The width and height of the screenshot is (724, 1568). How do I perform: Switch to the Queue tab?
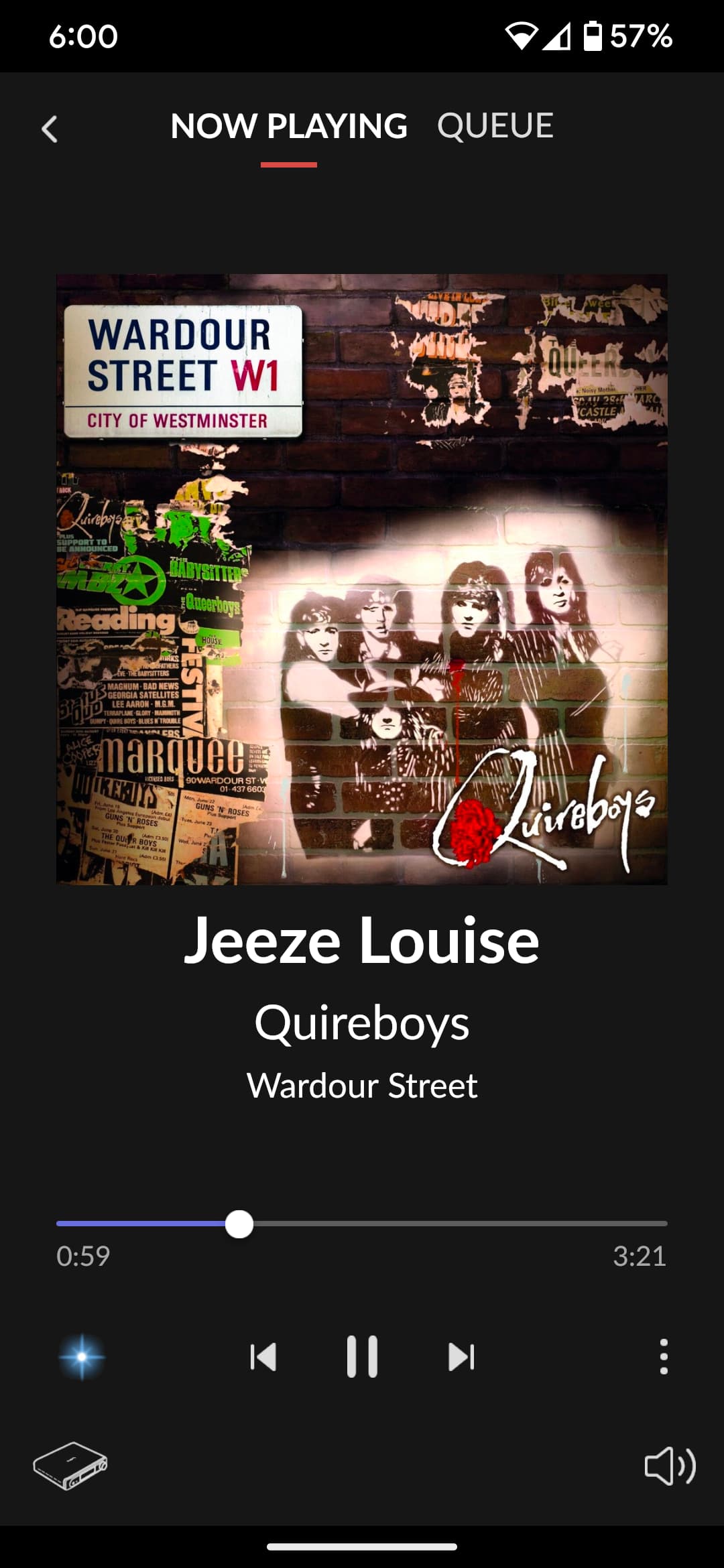495,126
